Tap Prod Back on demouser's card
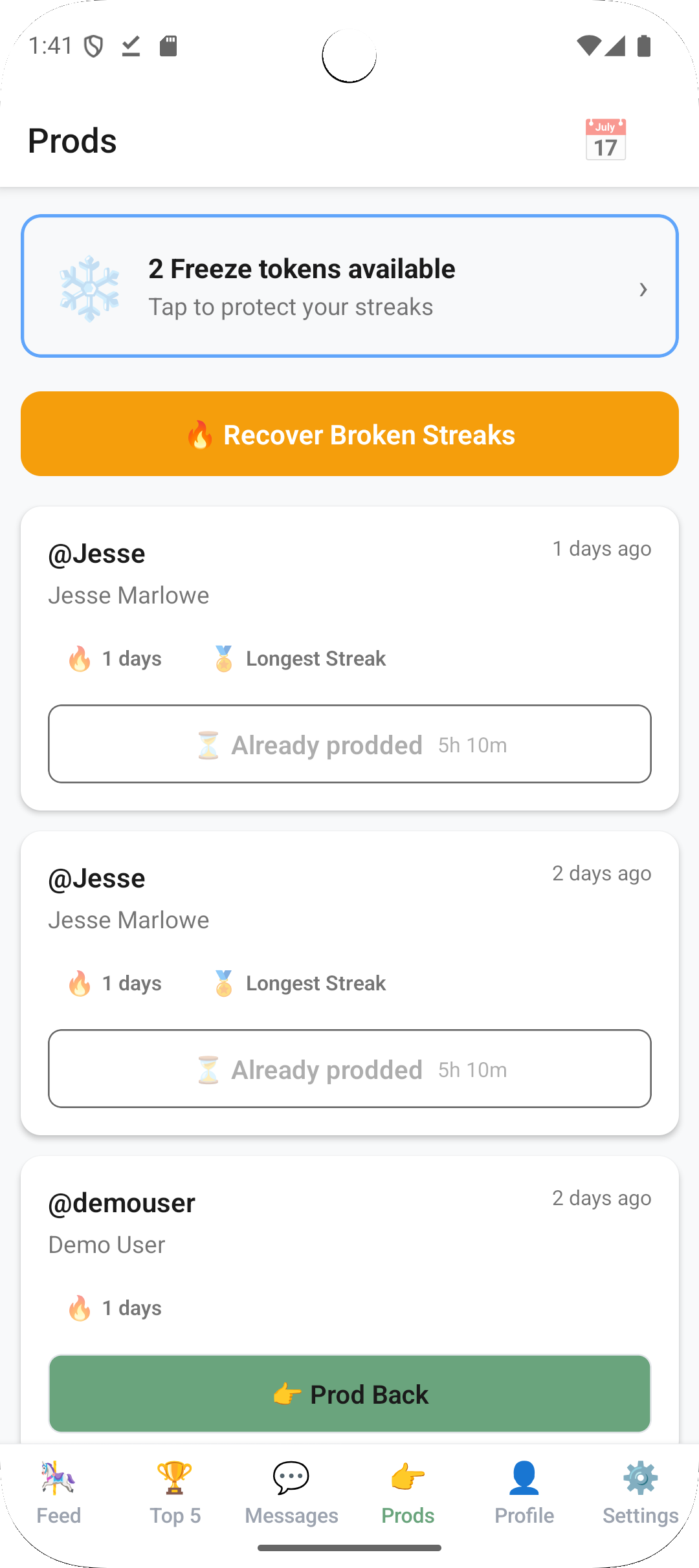This screenshot has height=1568, width=699. [x=349, y=1394]
